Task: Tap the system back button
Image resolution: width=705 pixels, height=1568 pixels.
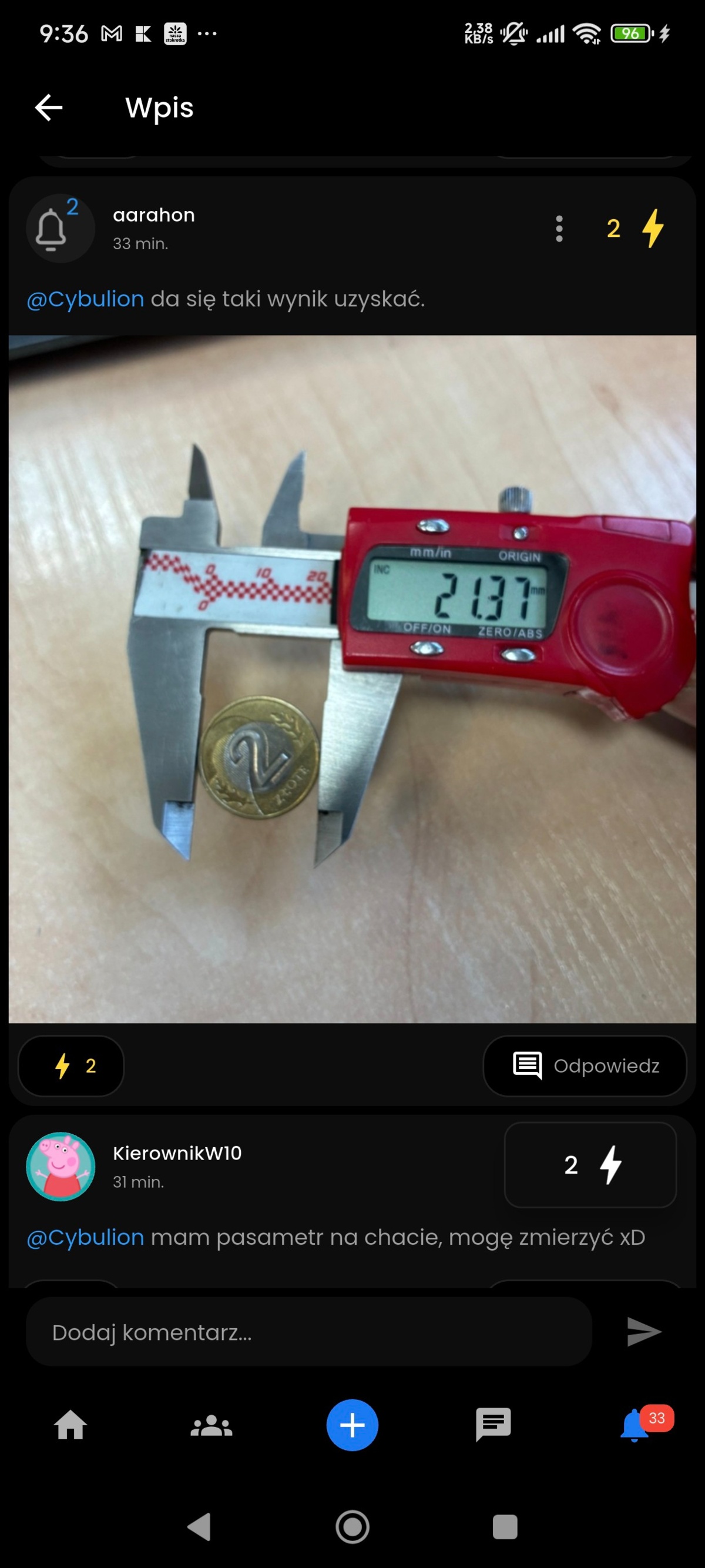Action: pyautogui.click(x=200, y=1527)
